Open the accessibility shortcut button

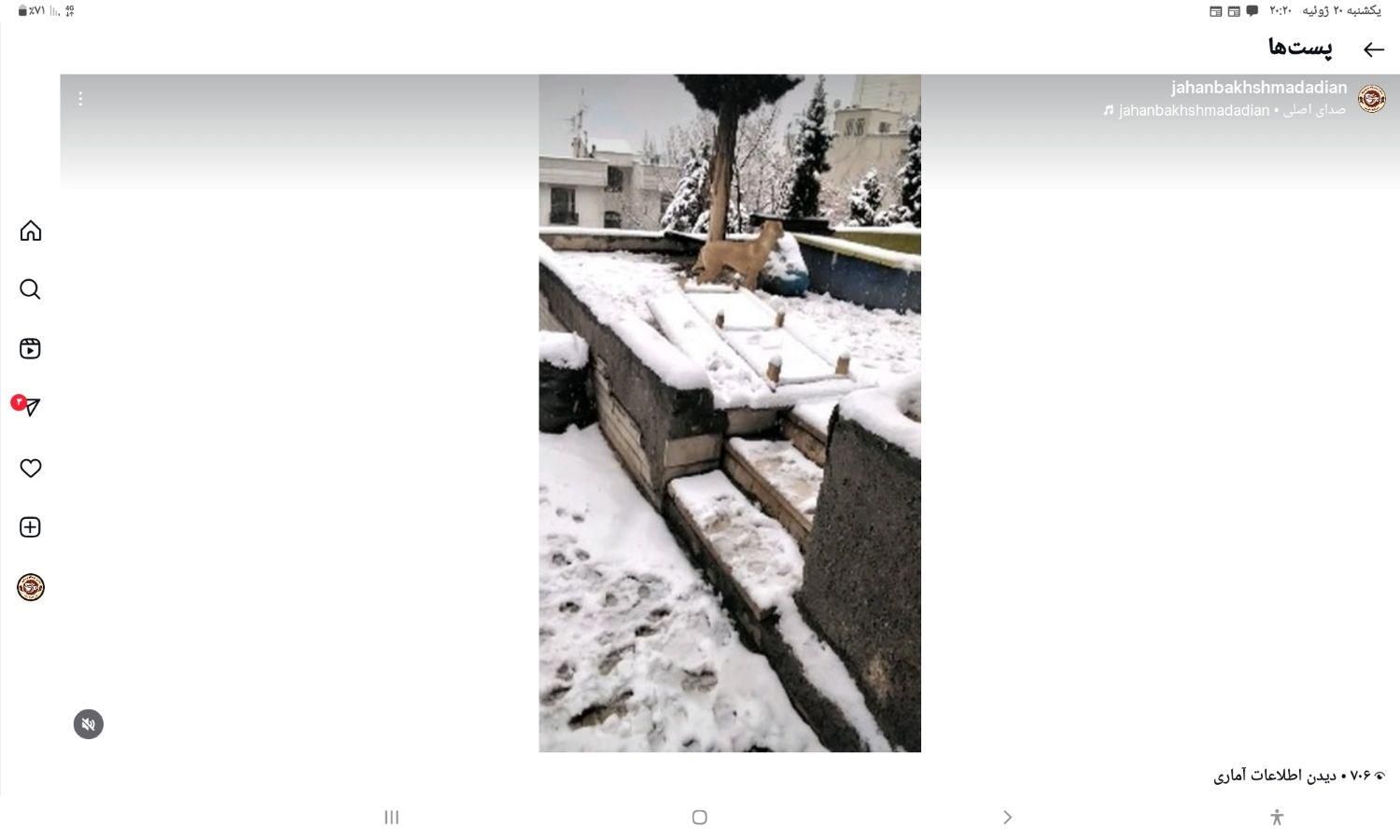[x=1277, y=818]
